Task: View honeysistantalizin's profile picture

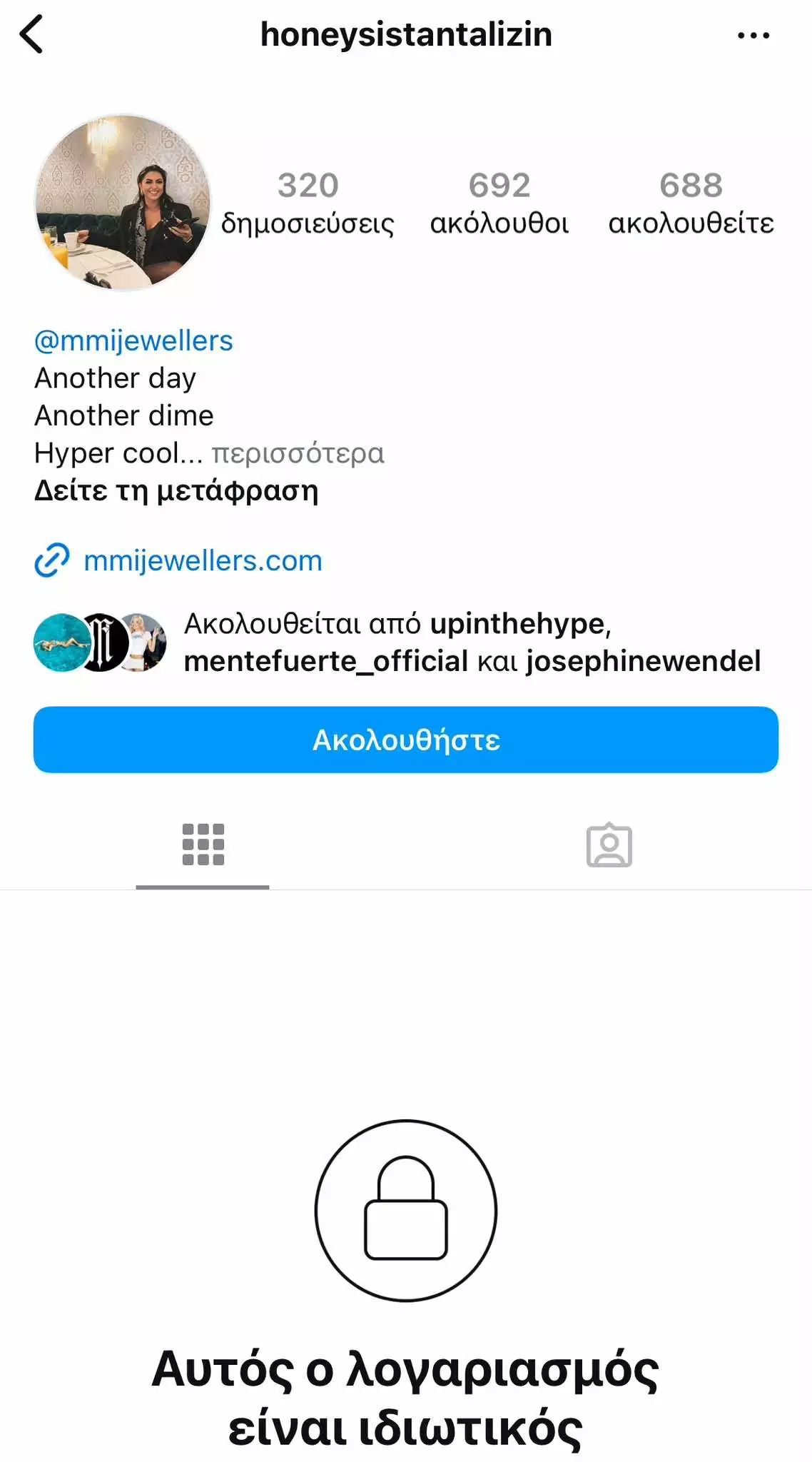Action: click(123, 203)
